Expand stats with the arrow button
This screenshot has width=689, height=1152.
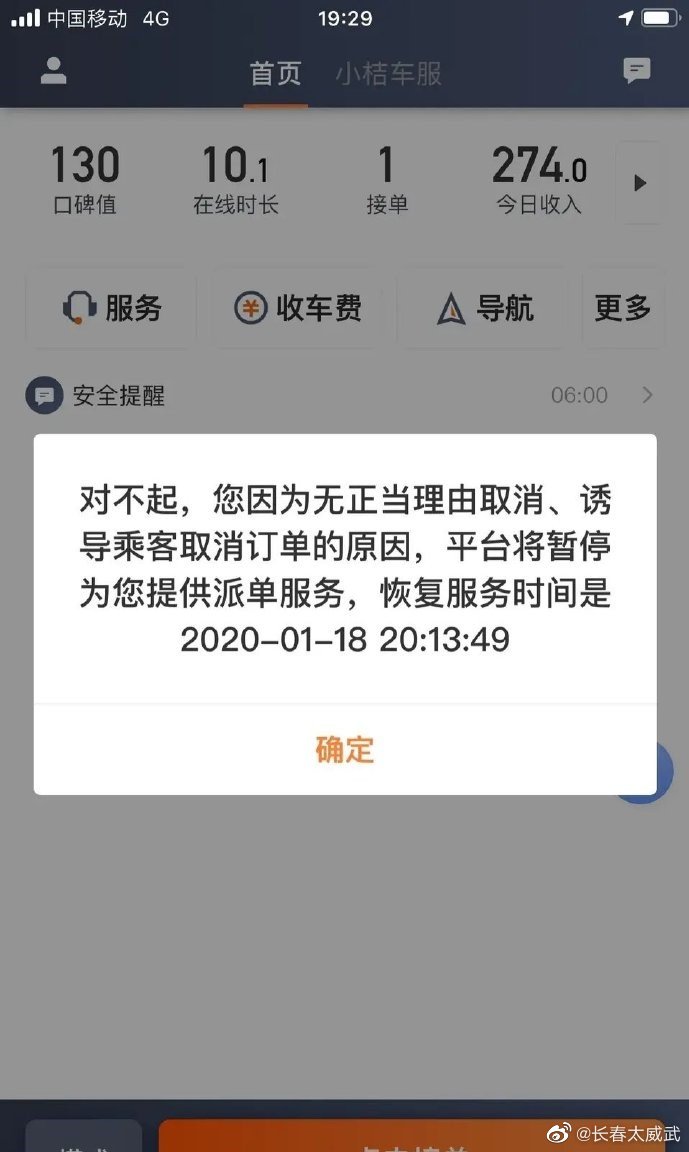640,182
